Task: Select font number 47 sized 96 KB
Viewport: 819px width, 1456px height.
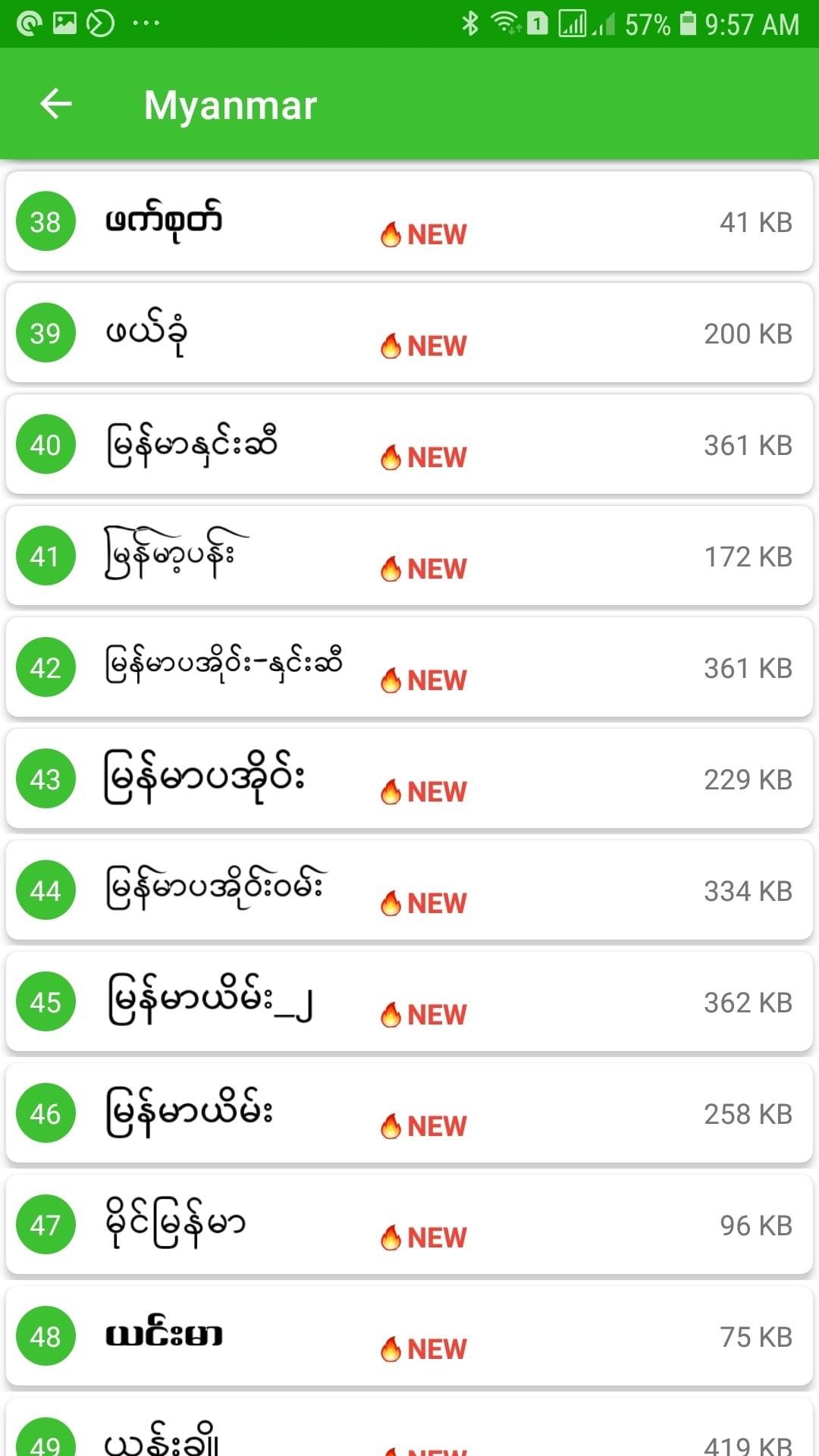Action: (x=409, y=1225)
